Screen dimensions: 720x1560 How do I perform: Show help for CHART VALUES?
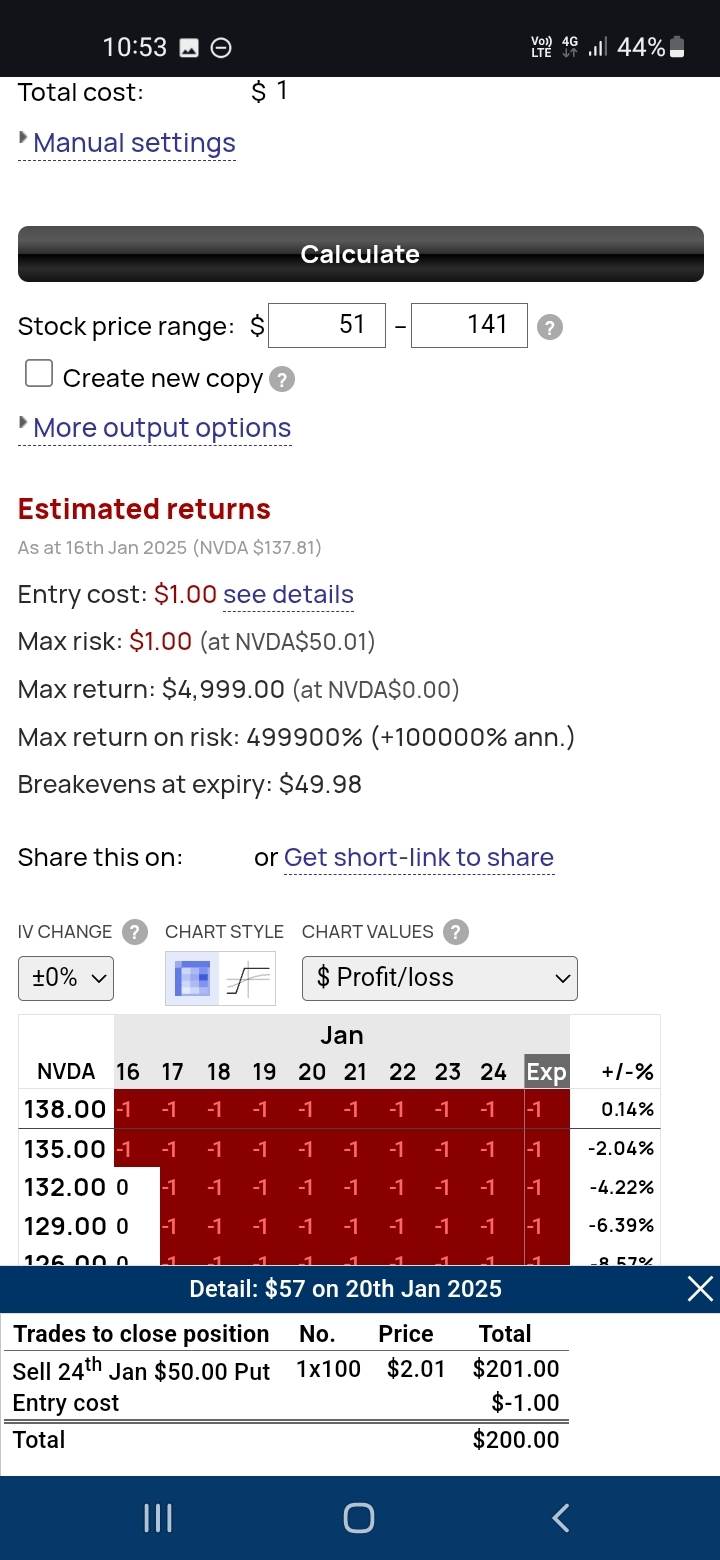tap(455, 932)
